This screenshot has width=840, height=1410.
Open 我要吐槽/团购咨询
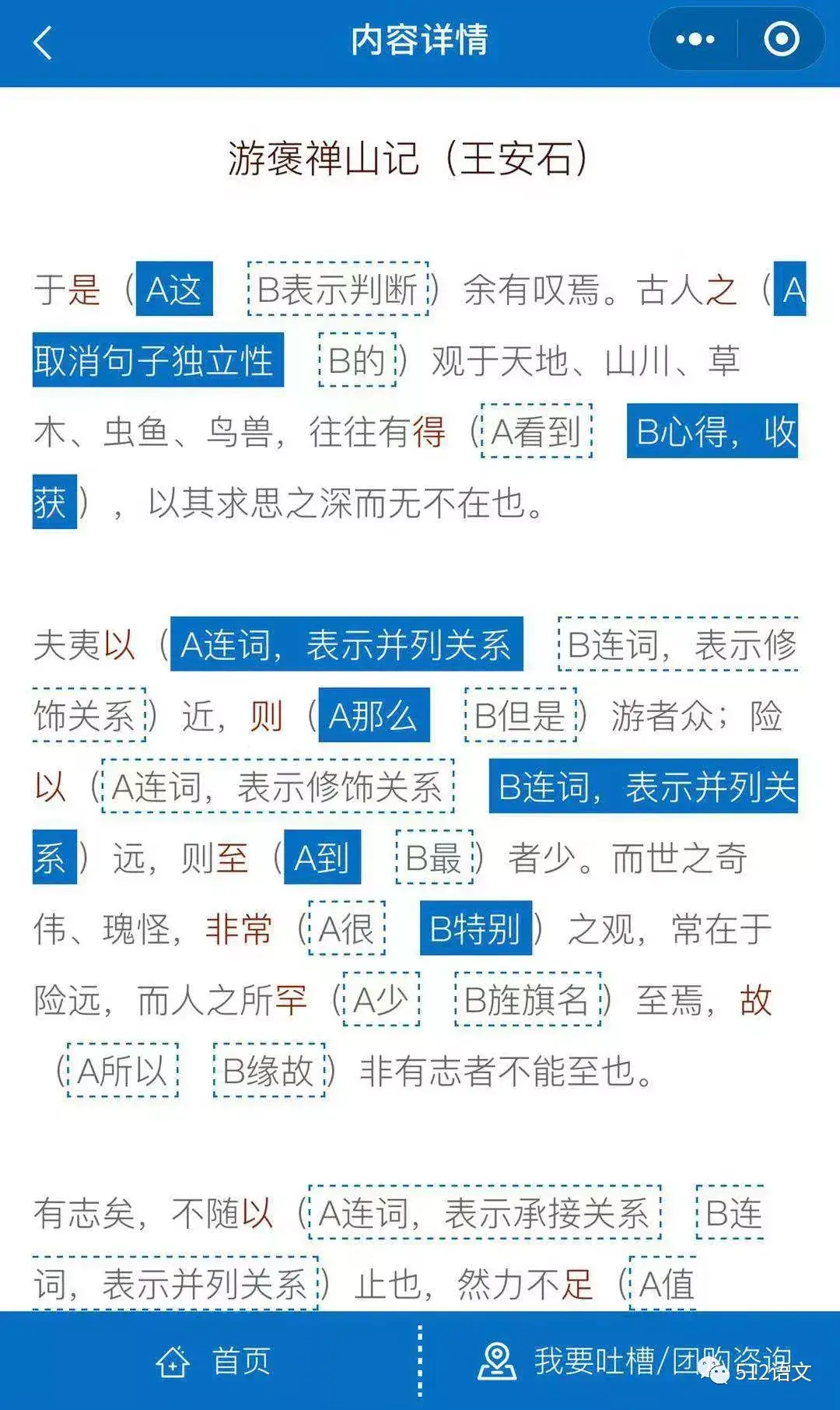tap(635, 1361)
